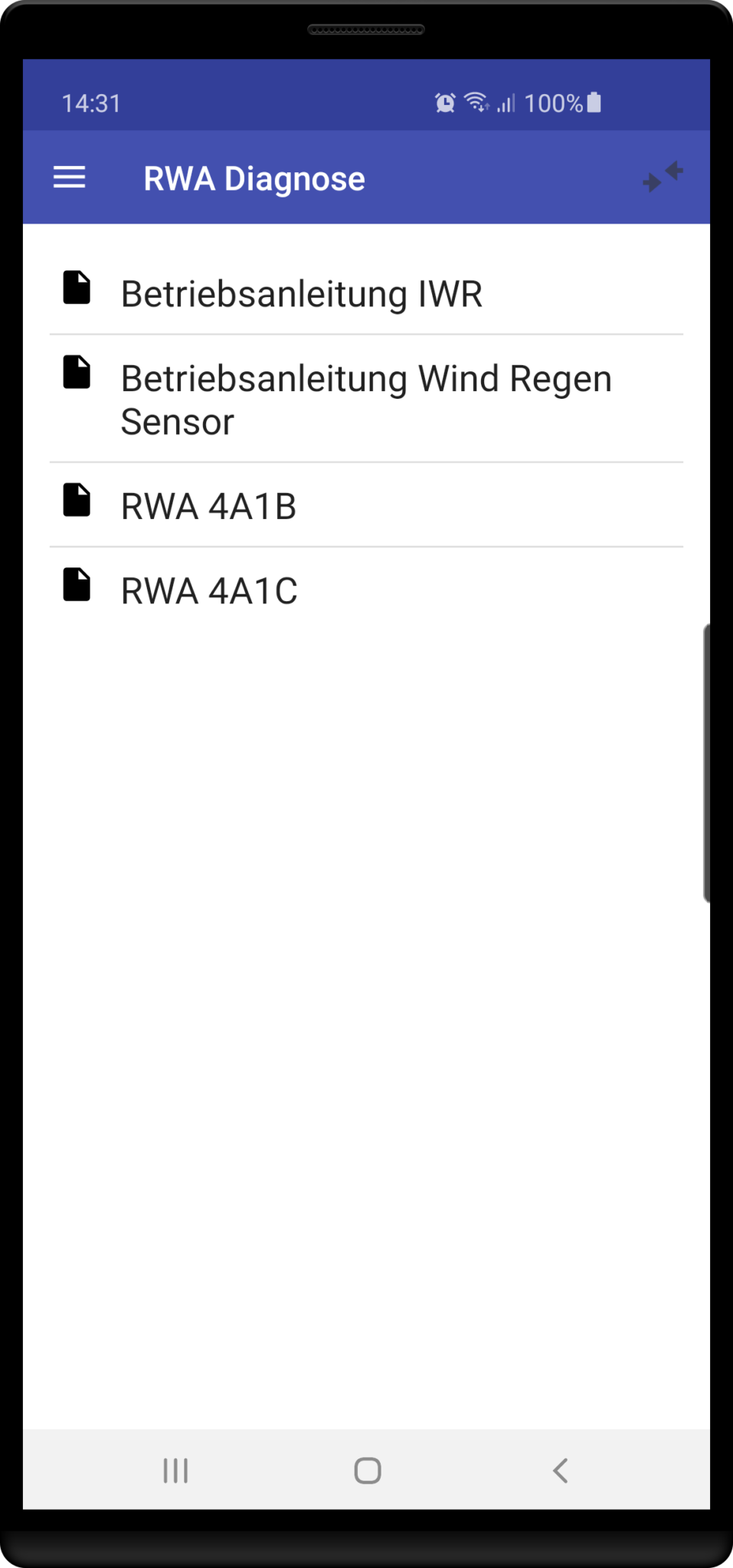
Task: Open the Recents navigation button
Action: pyautogui.click(x=175, y=1470)
